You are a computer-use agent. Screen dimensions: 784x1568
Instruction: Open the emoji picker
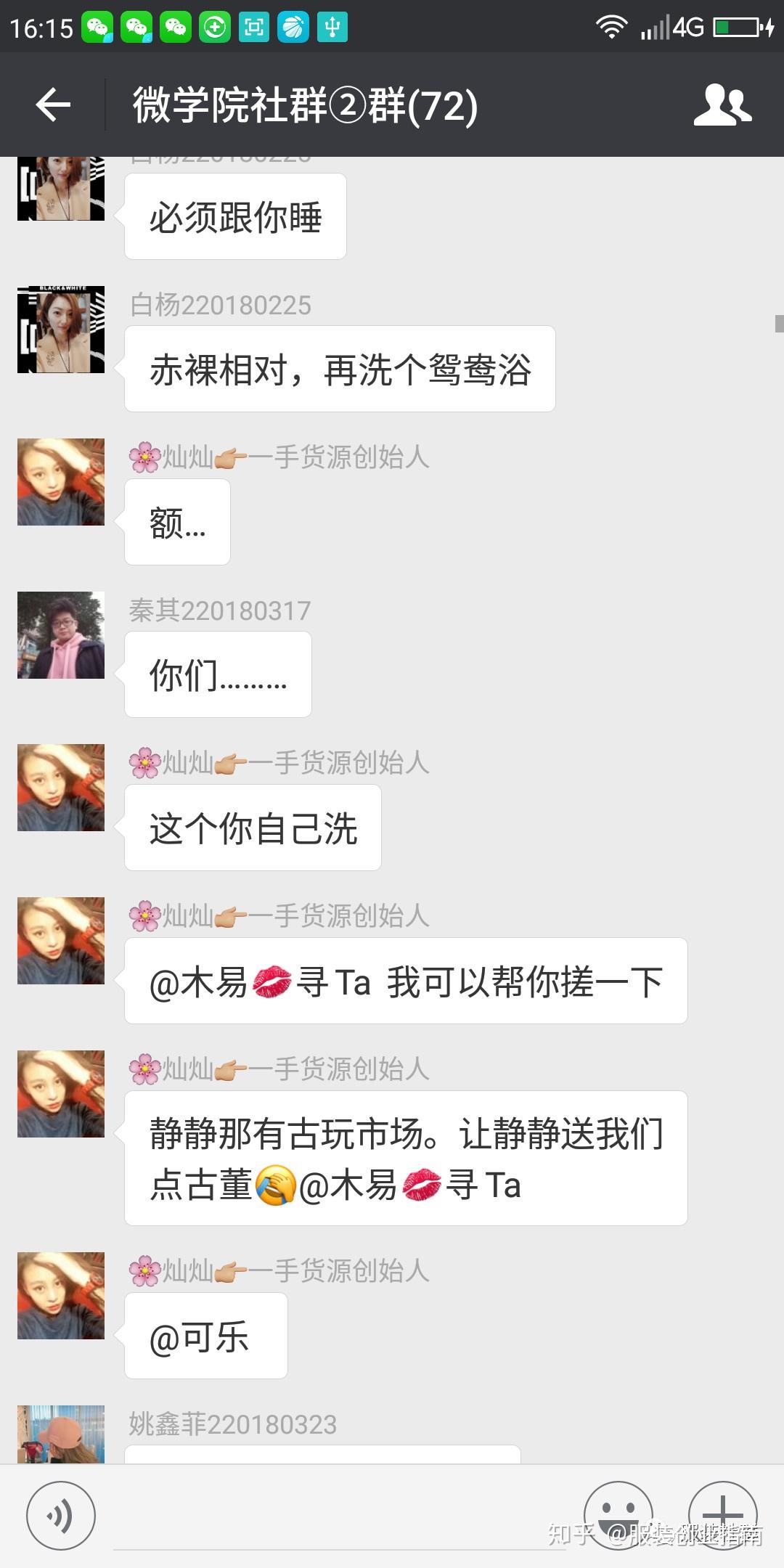click(x=618, y=1514)
